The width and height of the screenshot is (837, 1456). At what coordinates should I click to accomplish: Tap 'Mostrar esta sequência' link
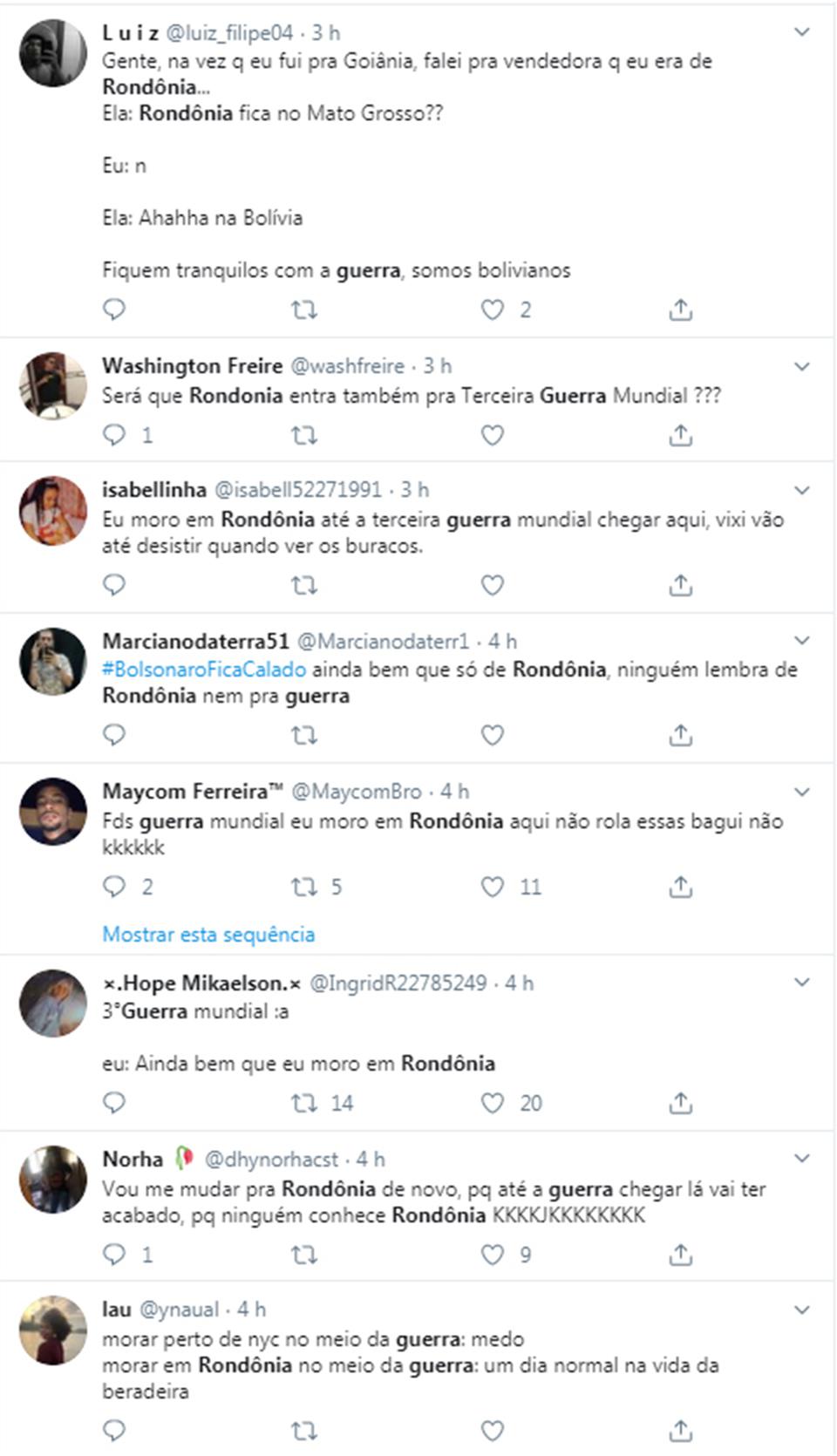[208, 935]
